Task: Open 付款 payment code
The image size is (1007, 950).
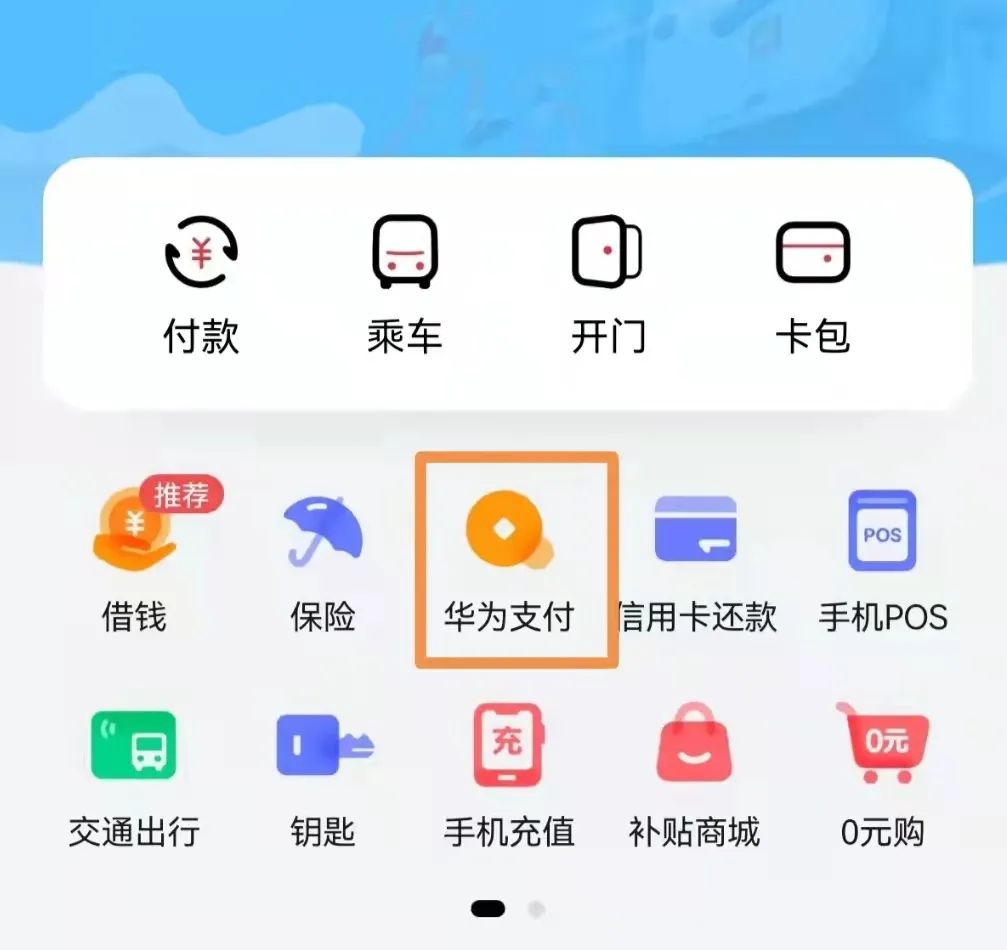Action: point(201,285)
